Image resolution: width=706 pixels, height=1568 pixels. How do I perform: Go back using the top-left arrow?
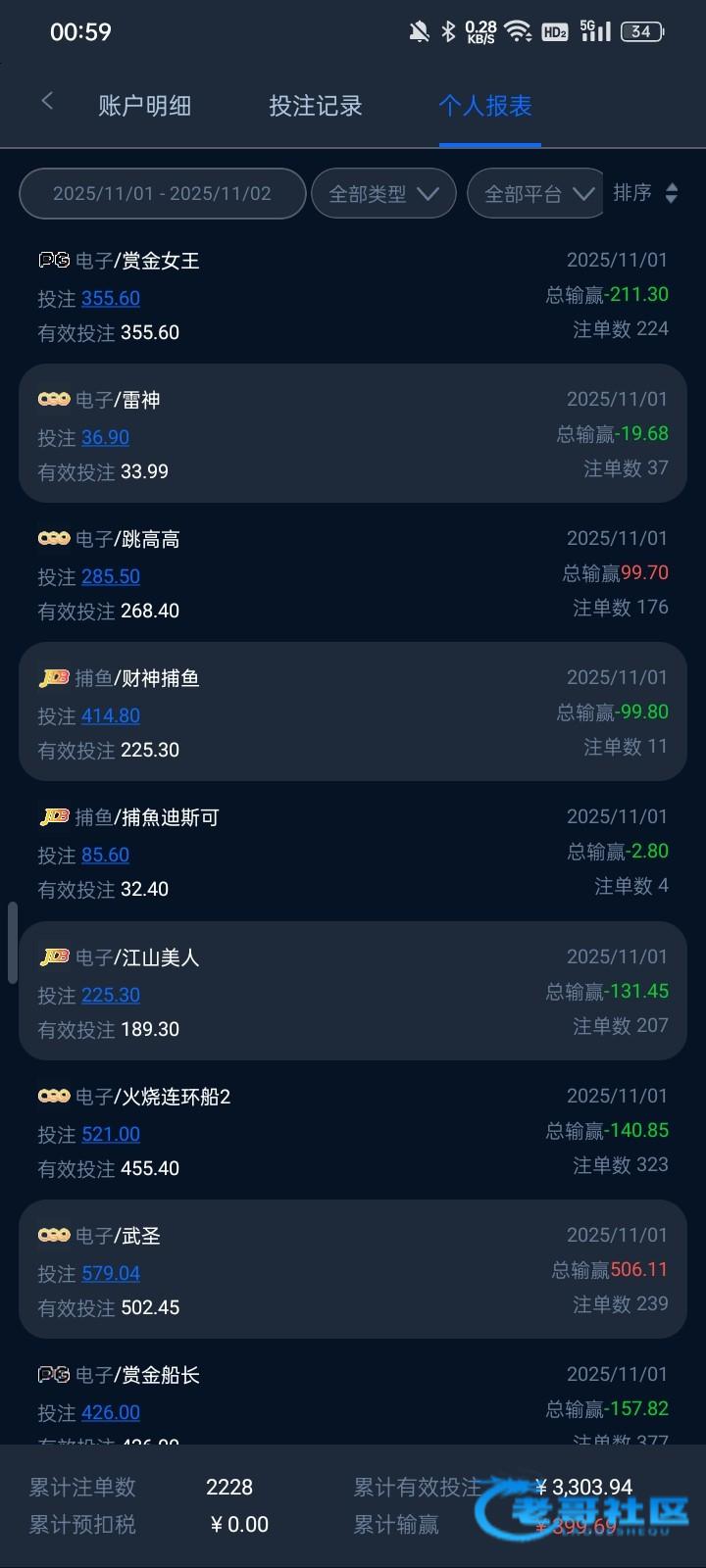(47, 102)
